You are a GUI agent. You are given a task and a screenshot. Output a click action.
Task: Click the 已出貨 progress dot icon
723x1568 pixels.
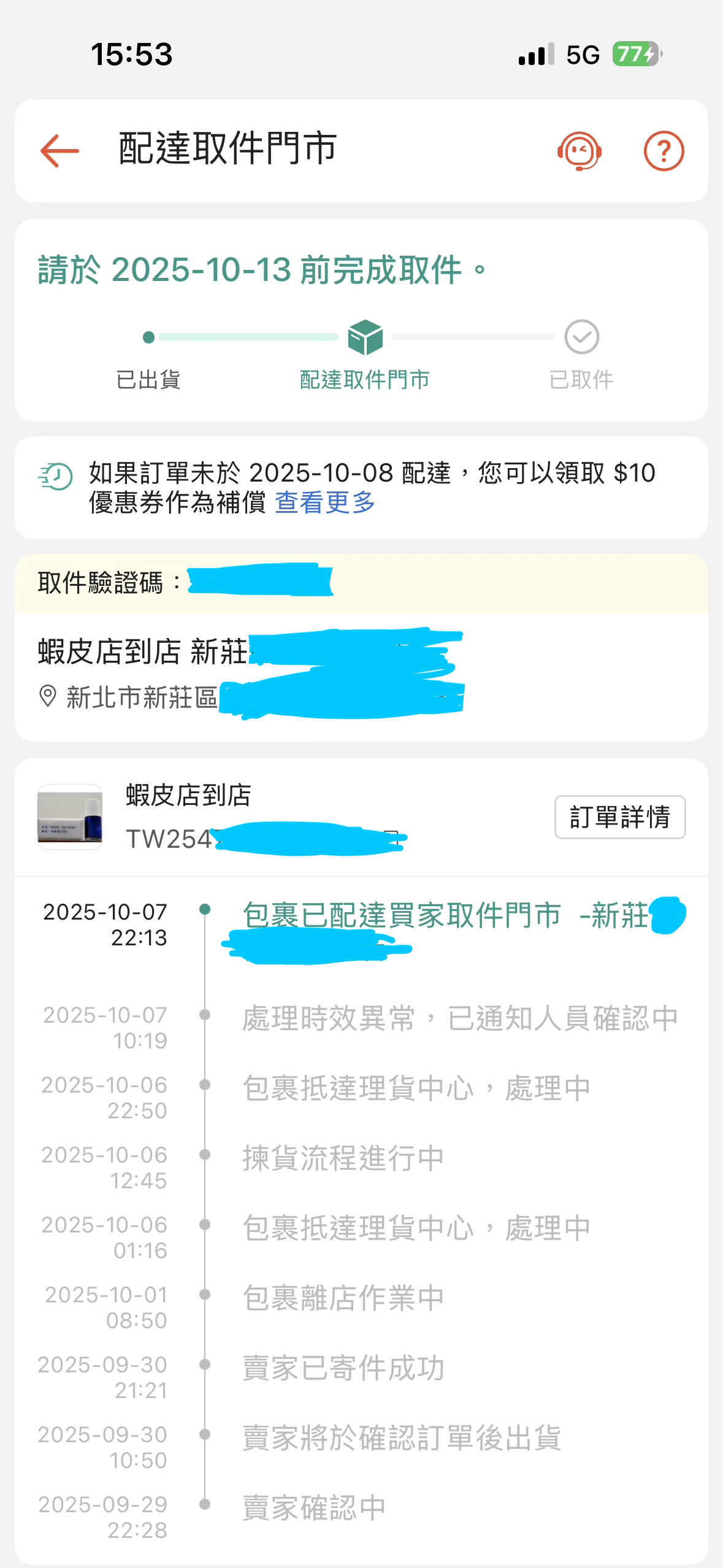coord(149,336)
